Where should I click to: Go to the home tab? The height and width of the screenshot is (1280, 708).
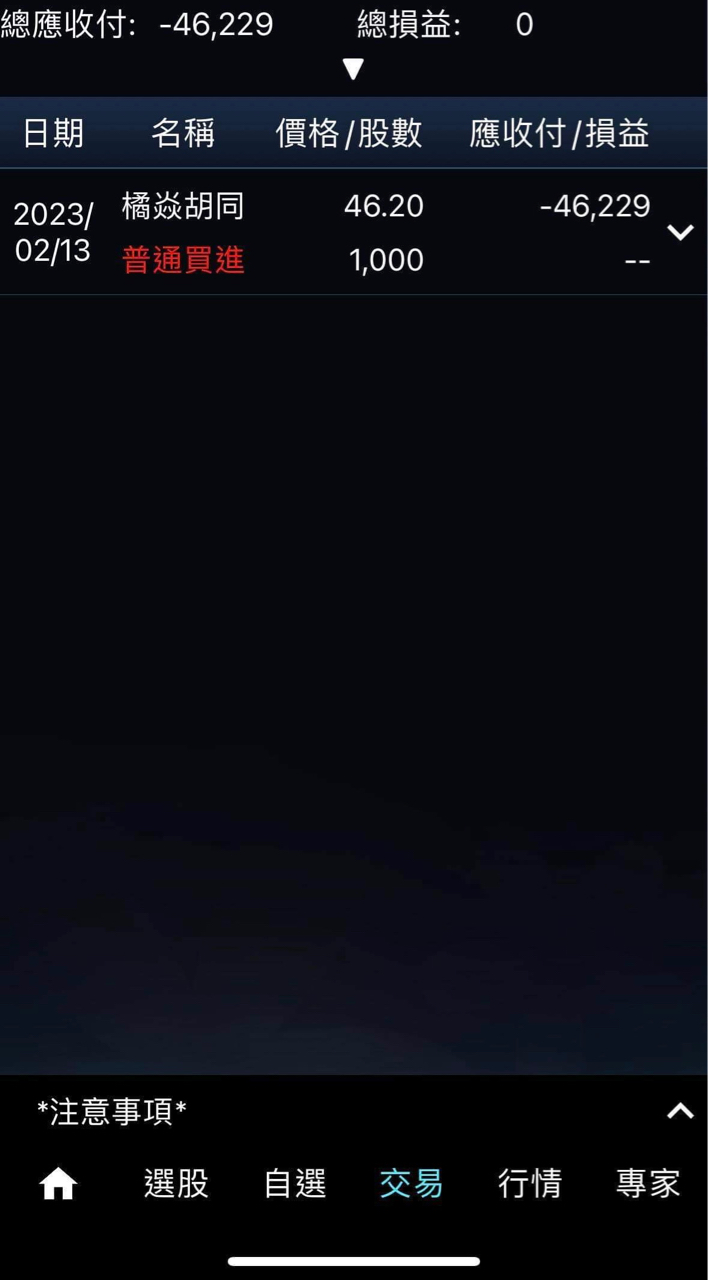pyautogui.click(x=58, y=1184)
